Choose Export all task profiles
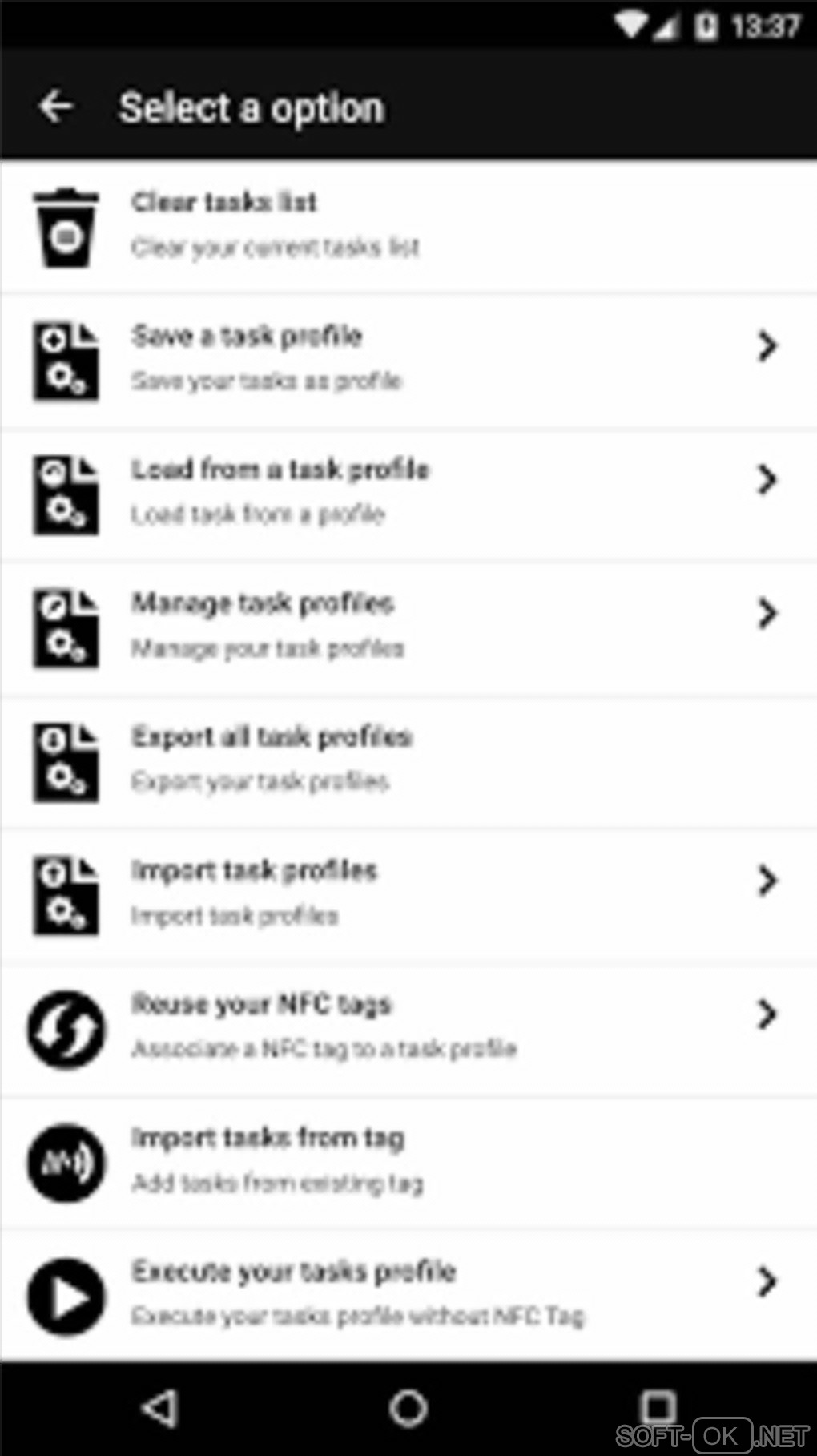Viewport: 817px width, 1456px height. 408,759
